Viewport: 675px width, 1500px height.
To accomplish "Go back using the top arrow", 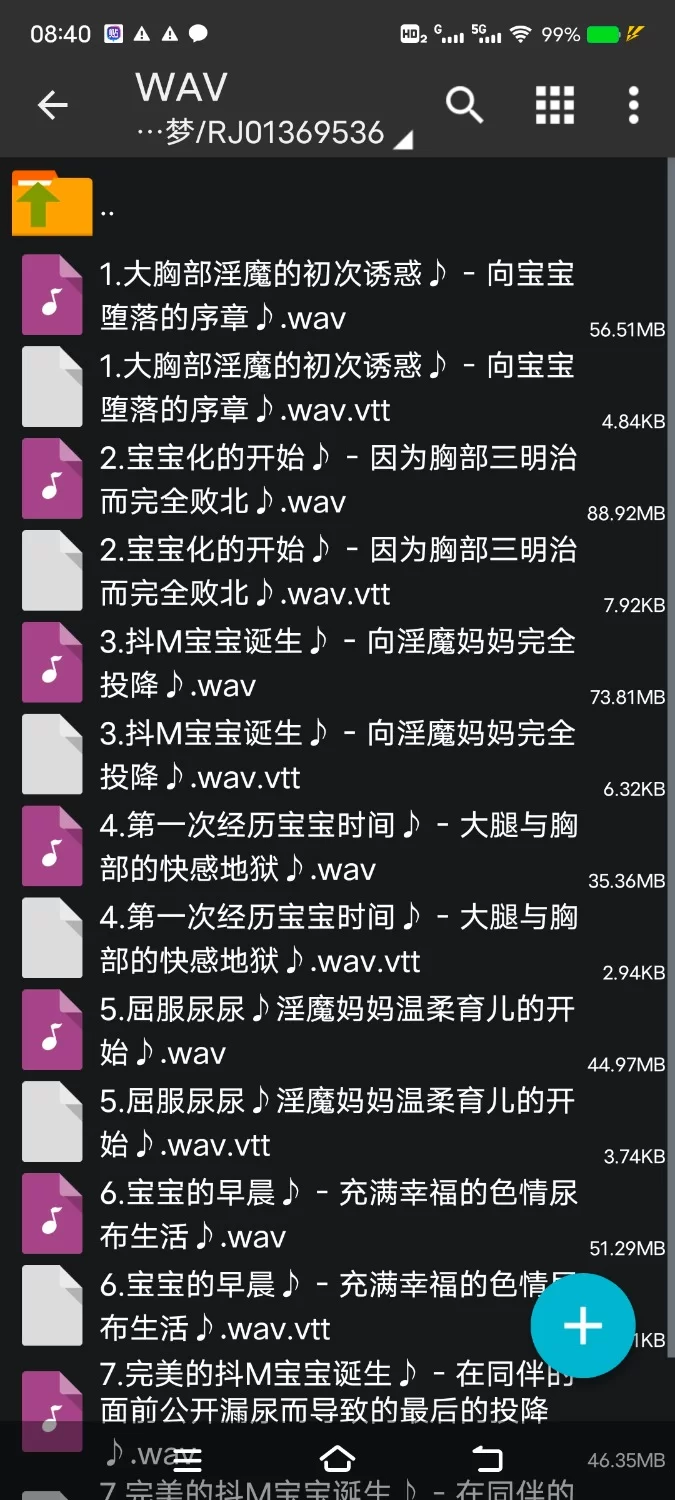I will [52, 105].
